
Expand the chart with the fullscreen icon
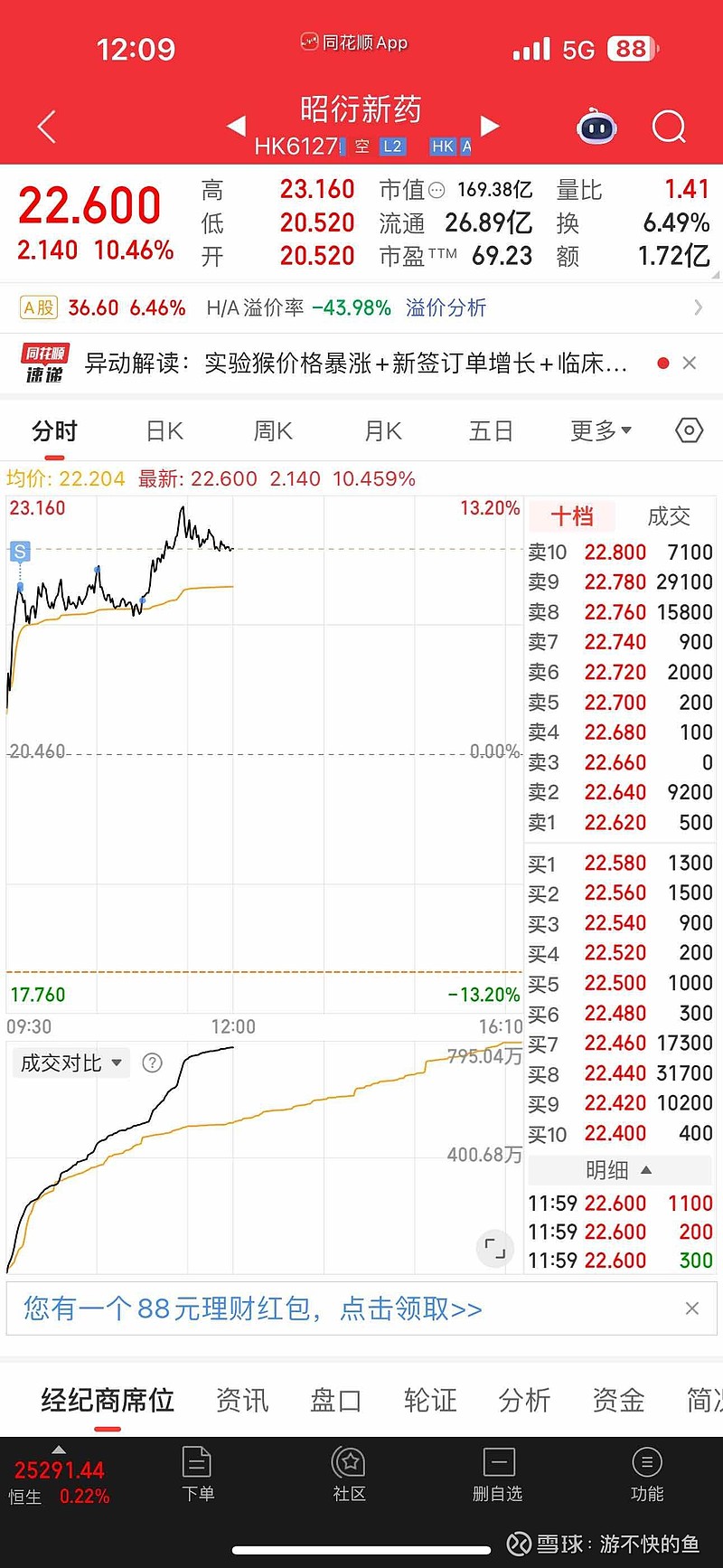[x=494, y=1249]
